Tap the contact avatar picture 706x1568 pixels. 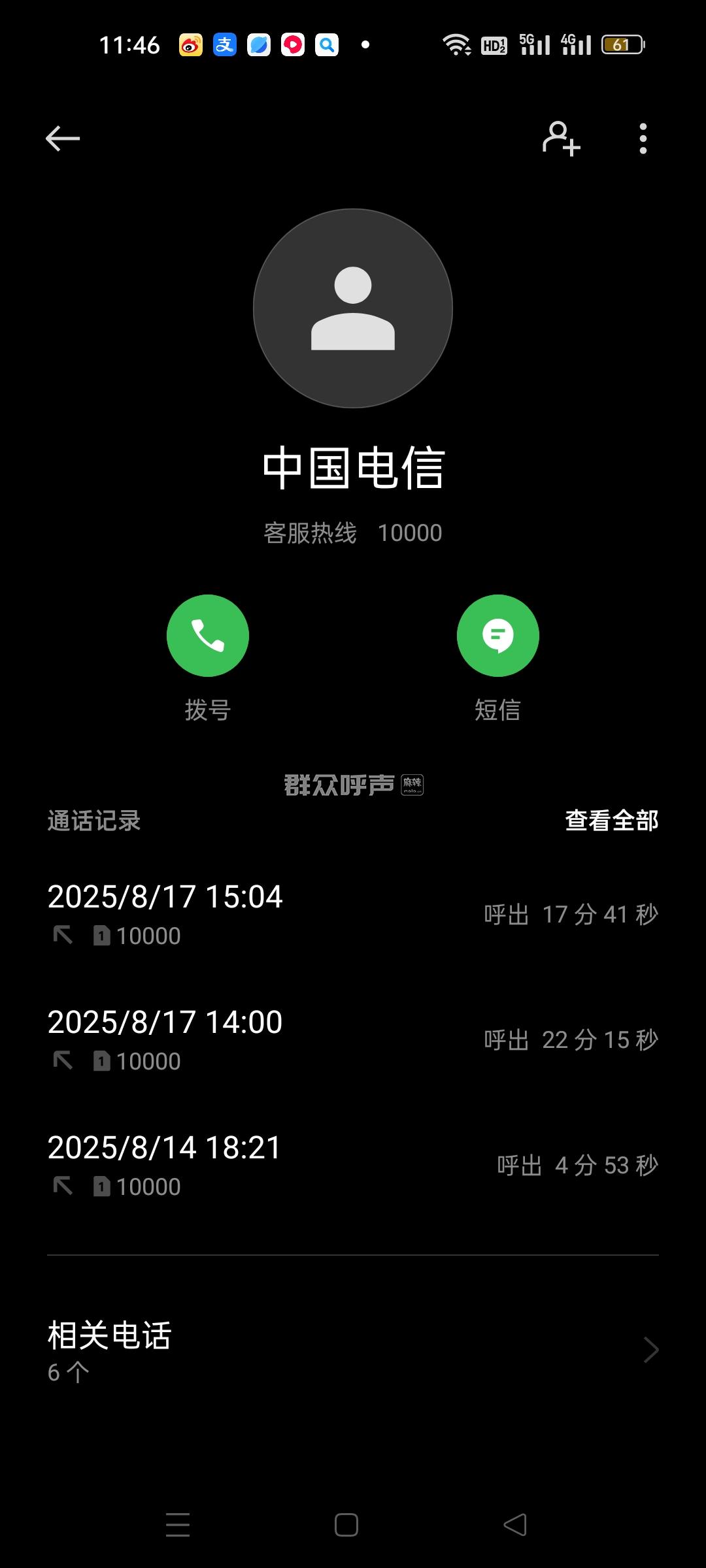tap(353, 308)
